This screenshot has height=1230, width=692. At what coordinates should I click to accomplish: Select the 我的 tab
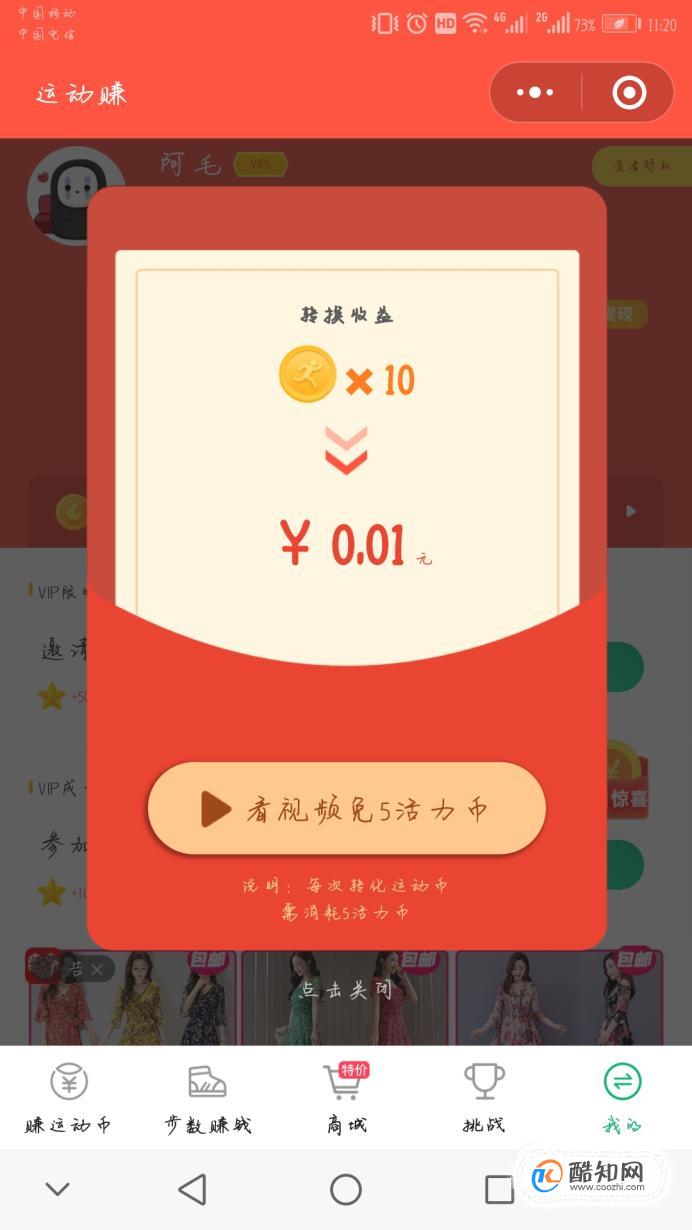tap(622, 1098)
